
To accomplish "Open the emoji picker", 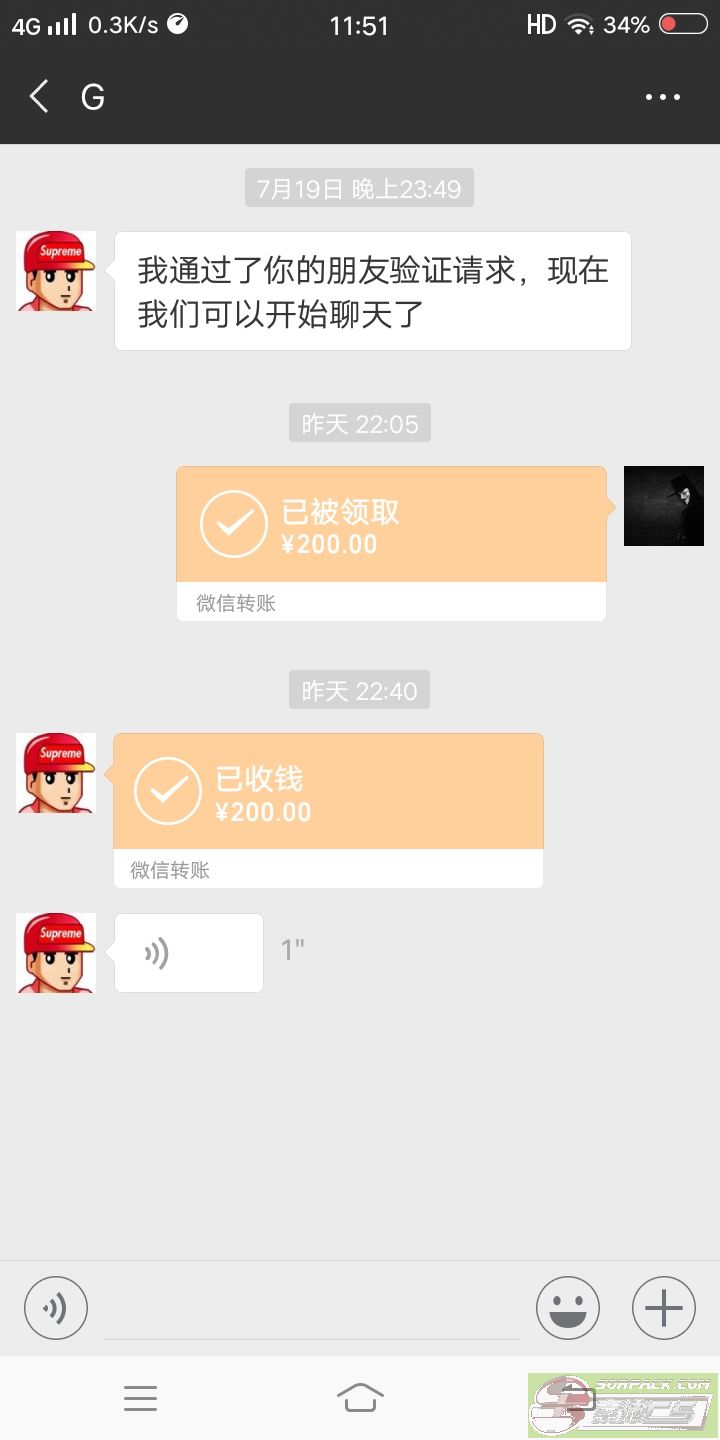I will pos(568,1308).
